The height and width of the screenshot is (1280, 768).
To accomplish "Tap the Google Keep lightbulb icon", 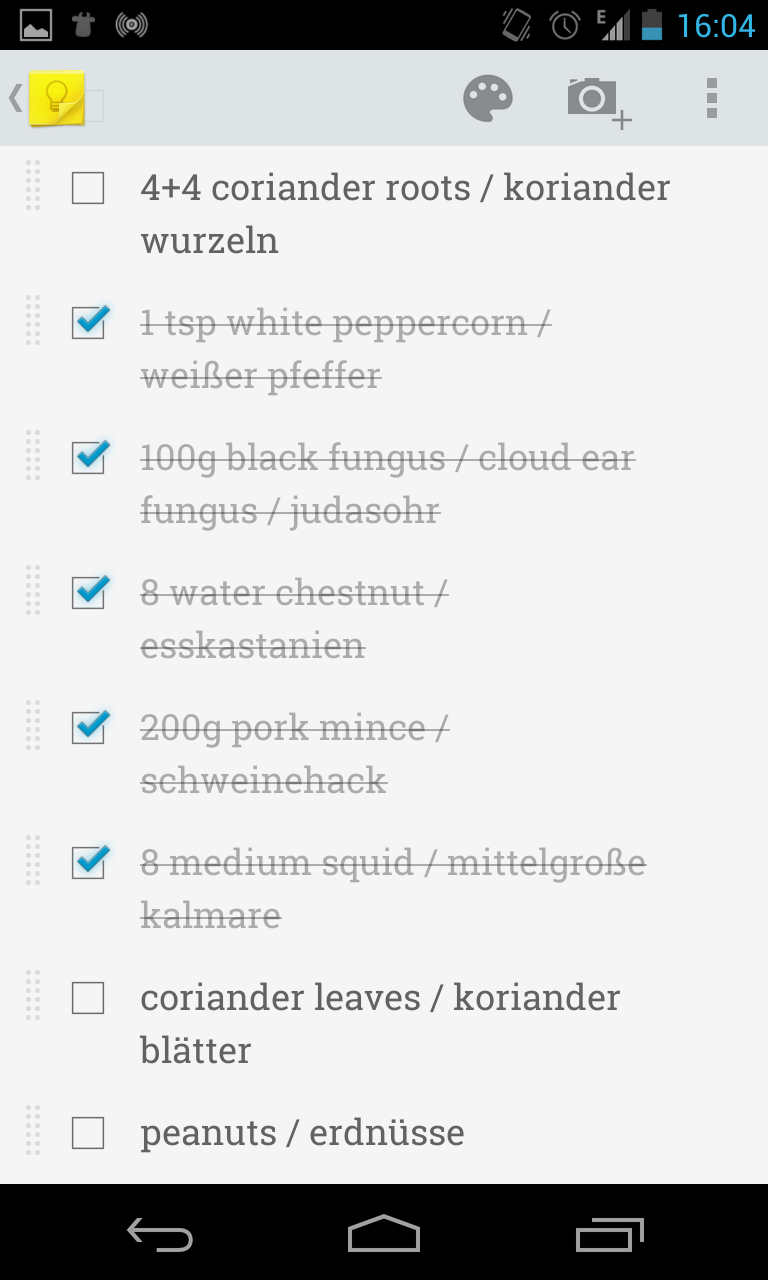I will click(57, 95).
